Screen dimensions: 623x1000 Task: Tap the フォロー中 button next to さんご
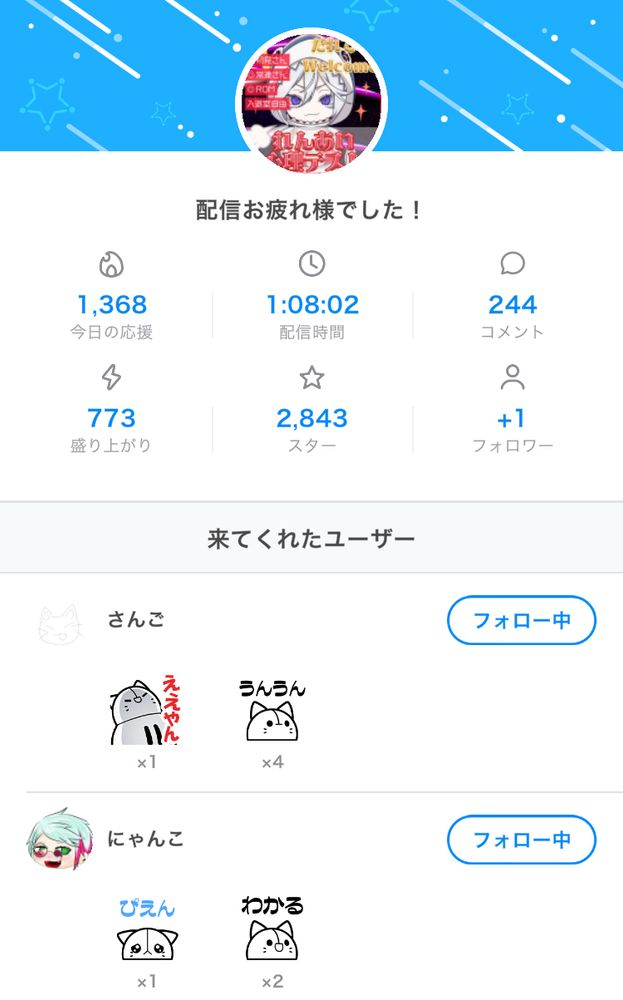521,620
